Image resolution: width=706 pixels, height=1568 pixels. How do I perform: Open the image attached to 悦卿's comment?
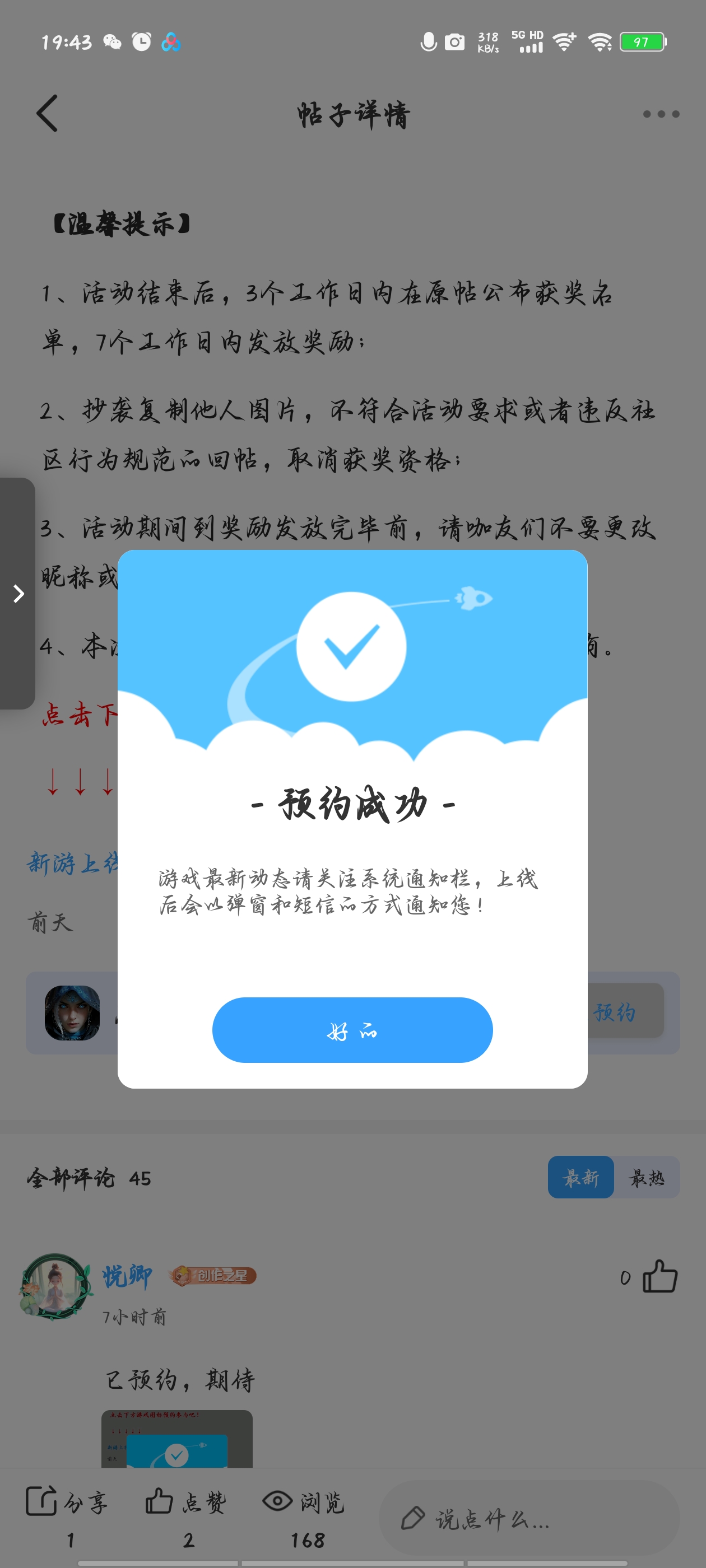click(x=176, y=1438)
